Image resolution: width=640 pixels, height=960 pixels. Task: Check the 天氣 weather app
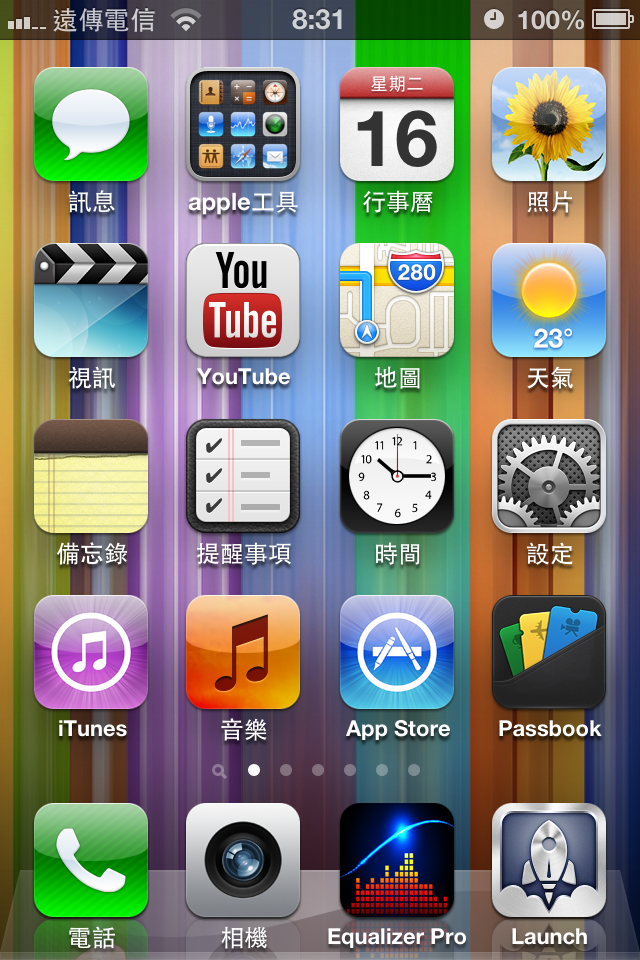(x=548, y=300)
